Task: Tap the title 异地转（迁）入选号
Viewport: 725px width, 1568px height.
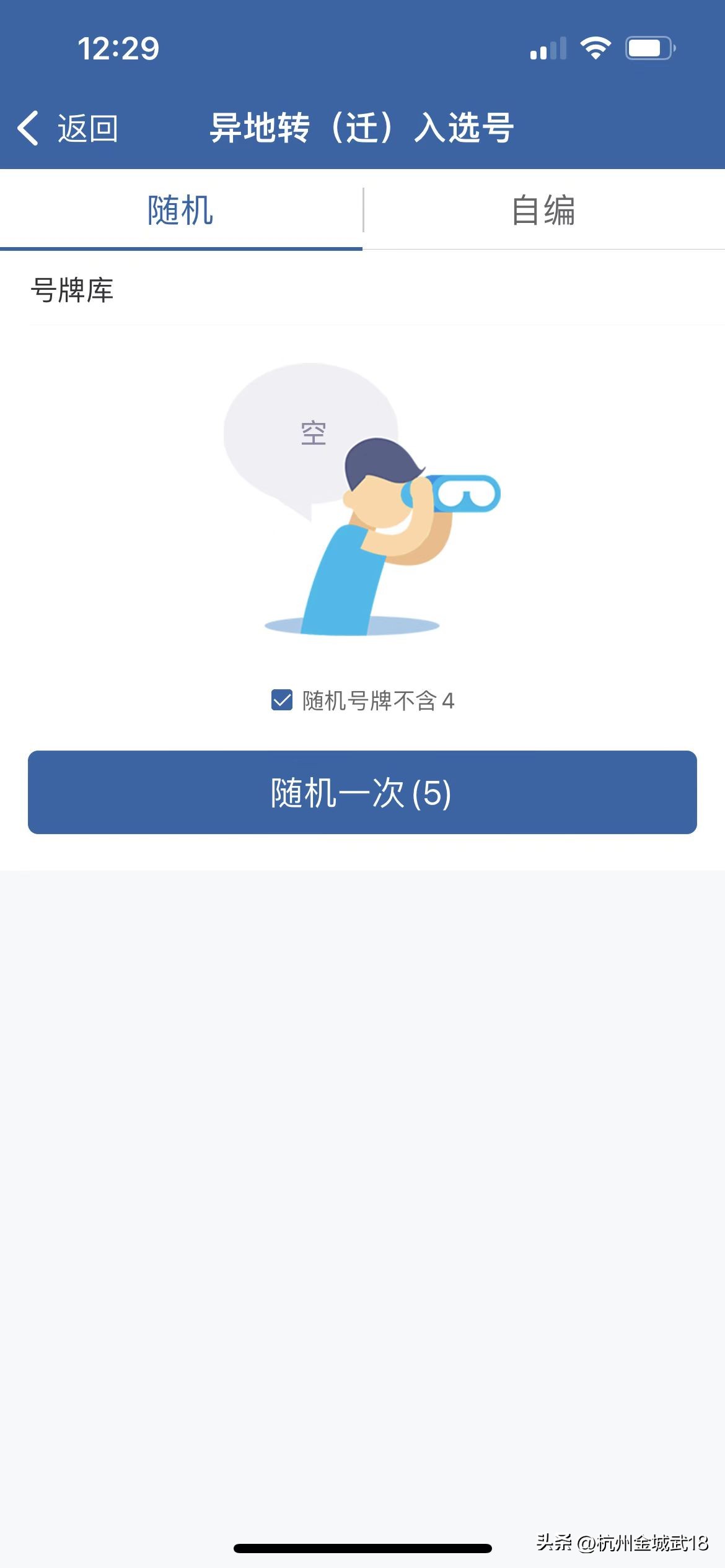Action: (x=362, y=127)
